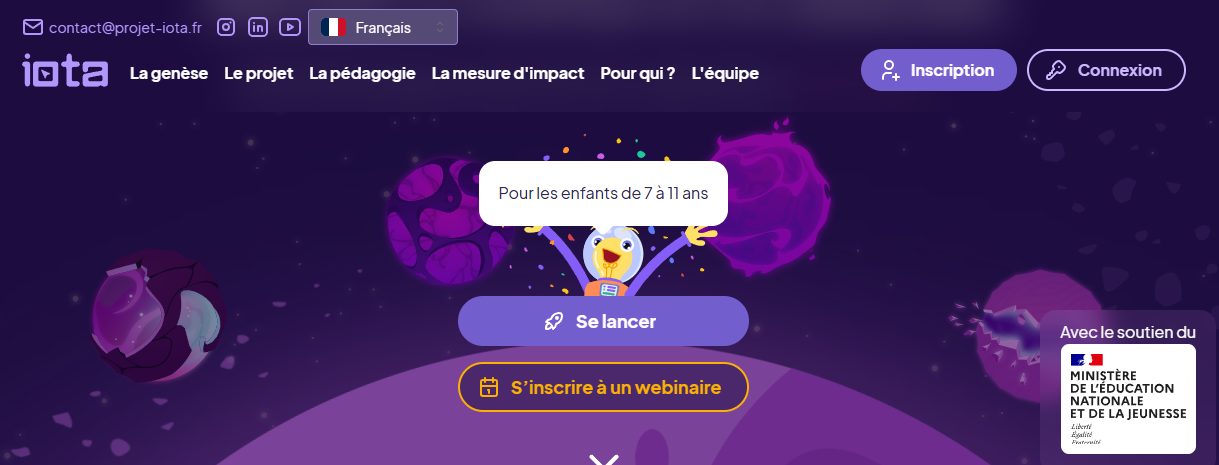The width and height of the screenshot is (1219, 465).
Task: View the Pour qui ? section
Action: (x=637, y=73)
